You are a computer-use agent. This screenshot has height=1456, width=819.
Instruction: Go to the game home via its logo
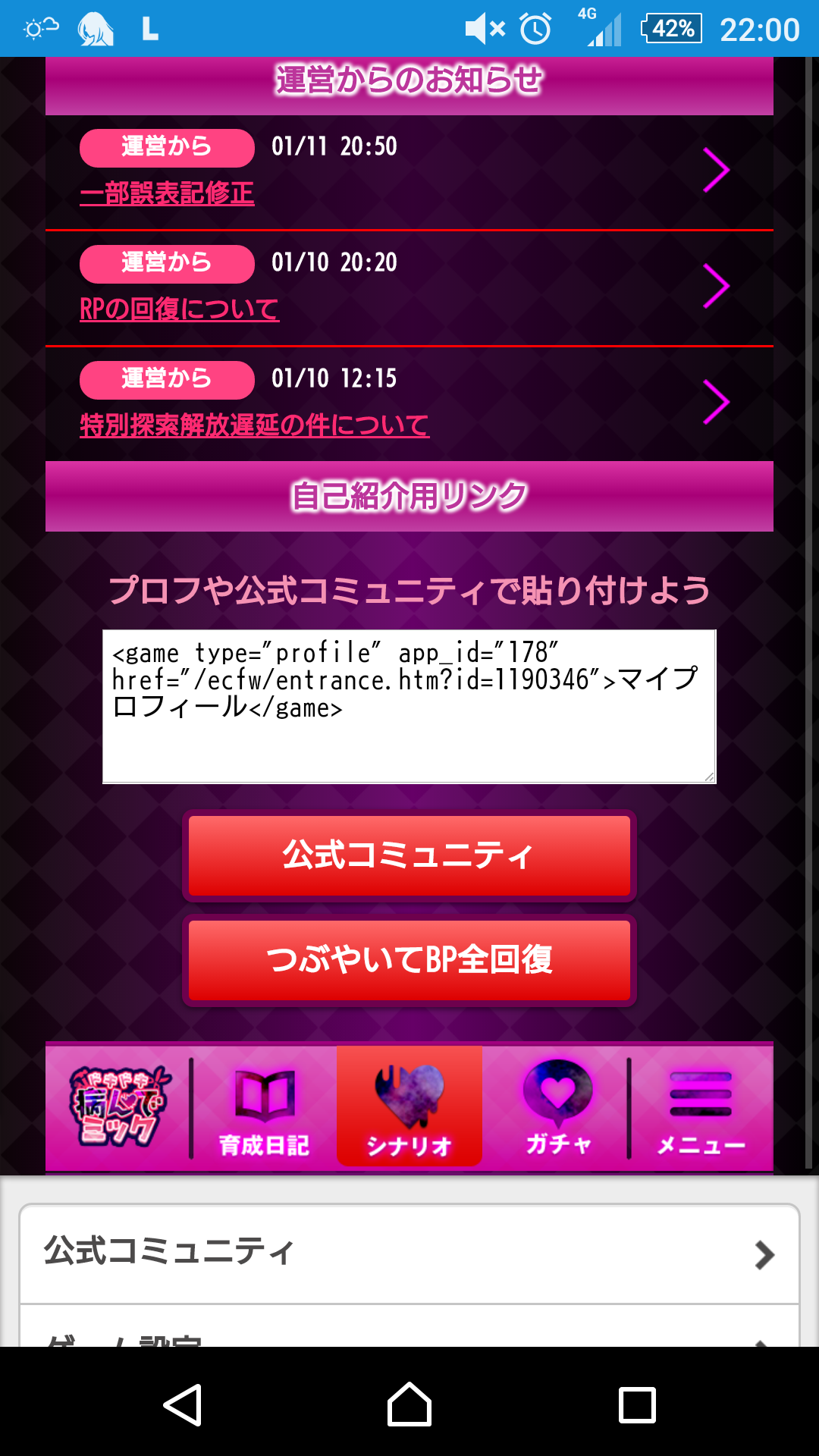119,1106
